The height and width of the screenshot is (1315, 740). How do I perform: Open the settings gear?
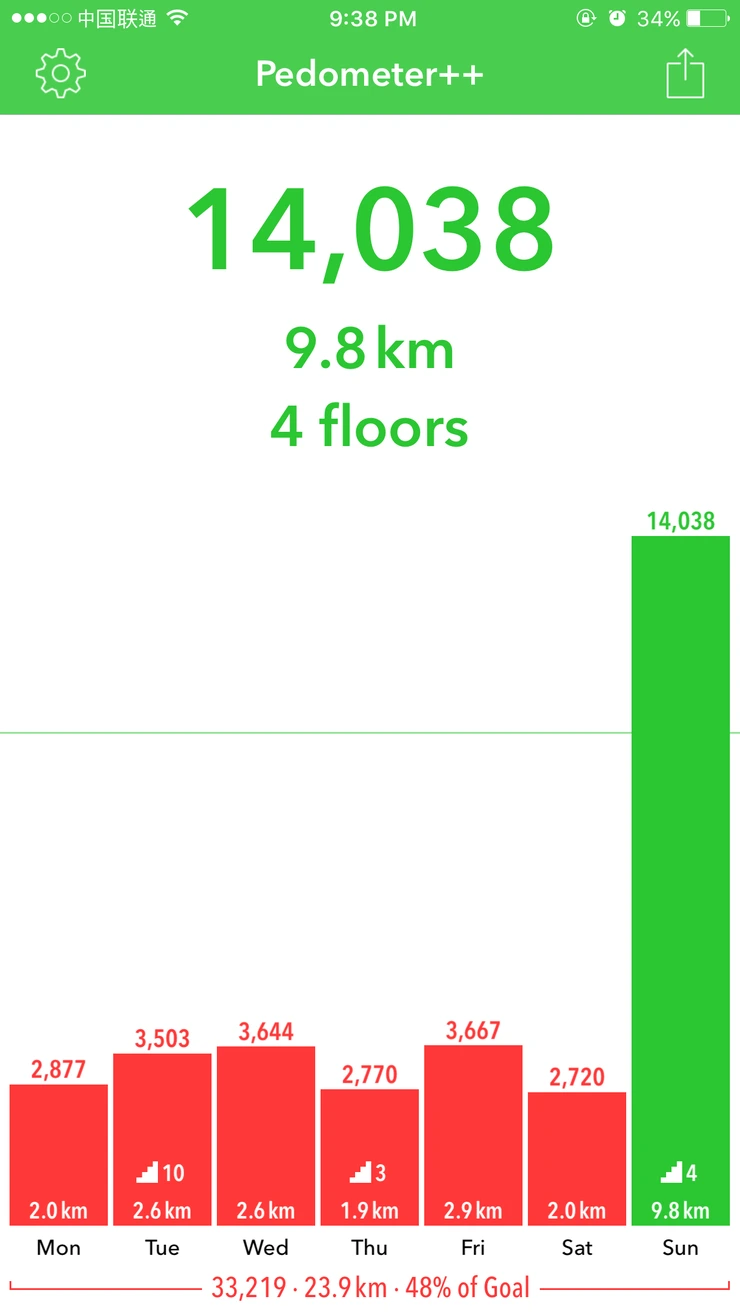[x=61, y=74]
